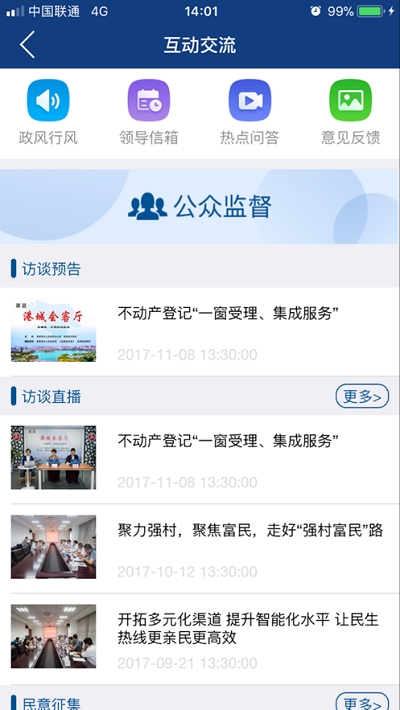
Task: Open the 公众监督 banner
Action: pos(200,207)
